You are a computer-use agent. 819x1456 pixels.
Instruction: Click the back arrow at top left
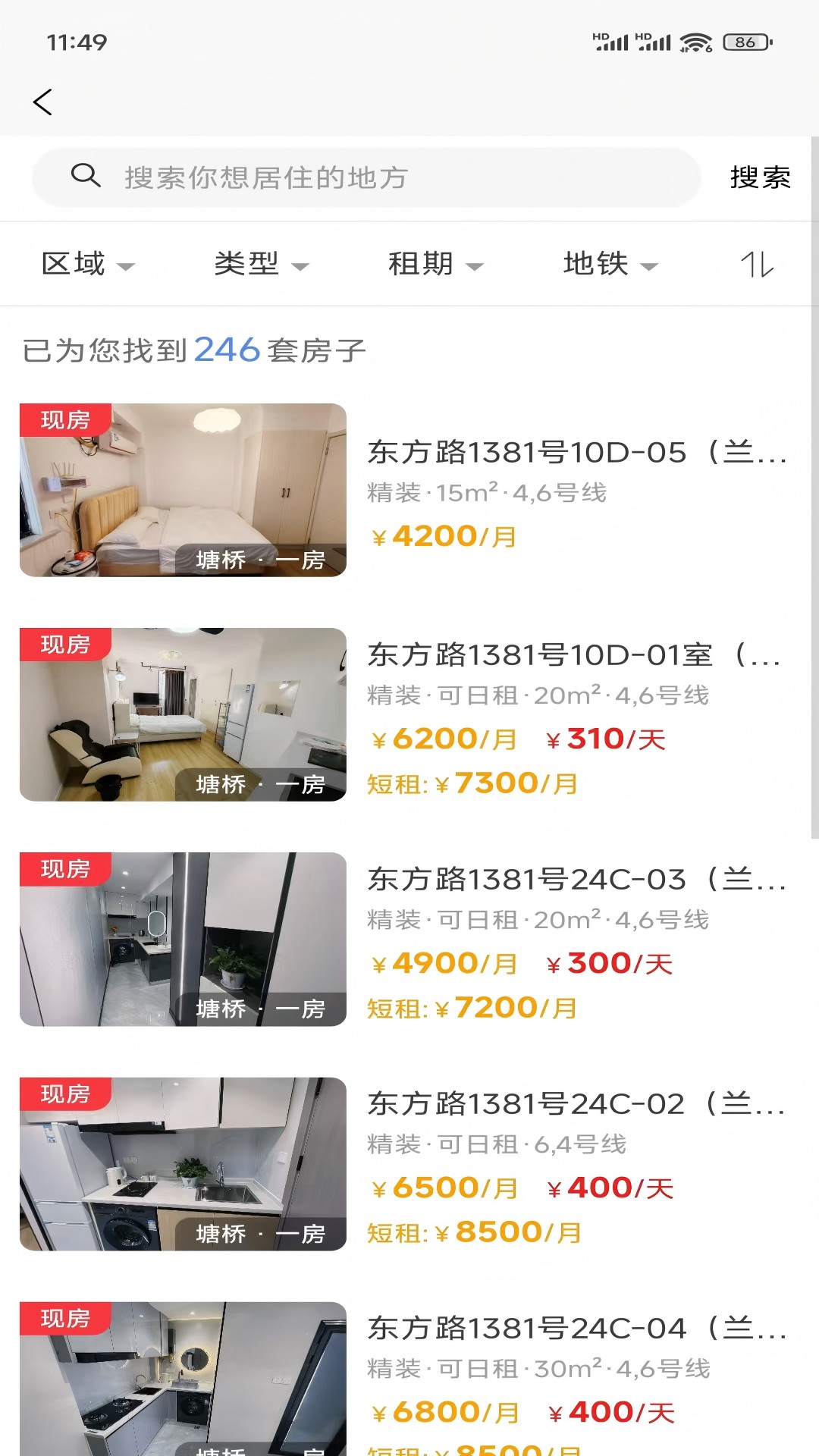43,102
